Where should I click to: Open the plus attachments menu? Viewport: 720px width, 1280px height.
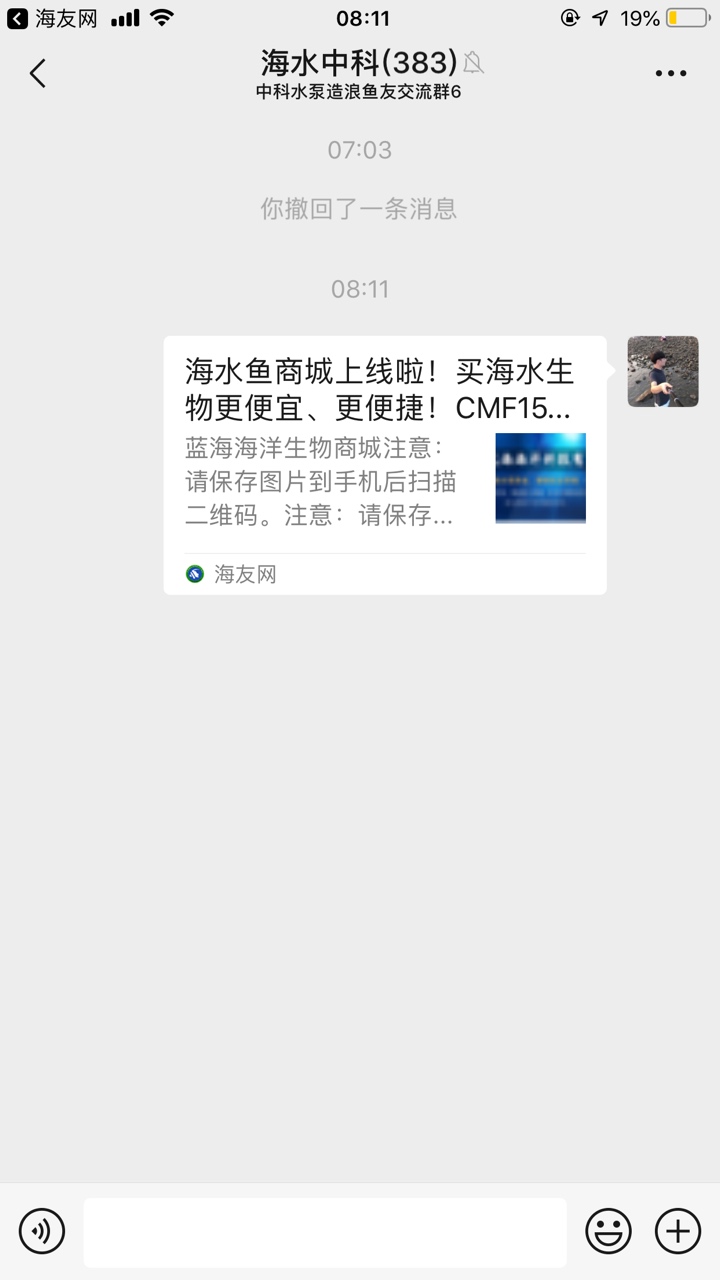(x=677, y=1230)
